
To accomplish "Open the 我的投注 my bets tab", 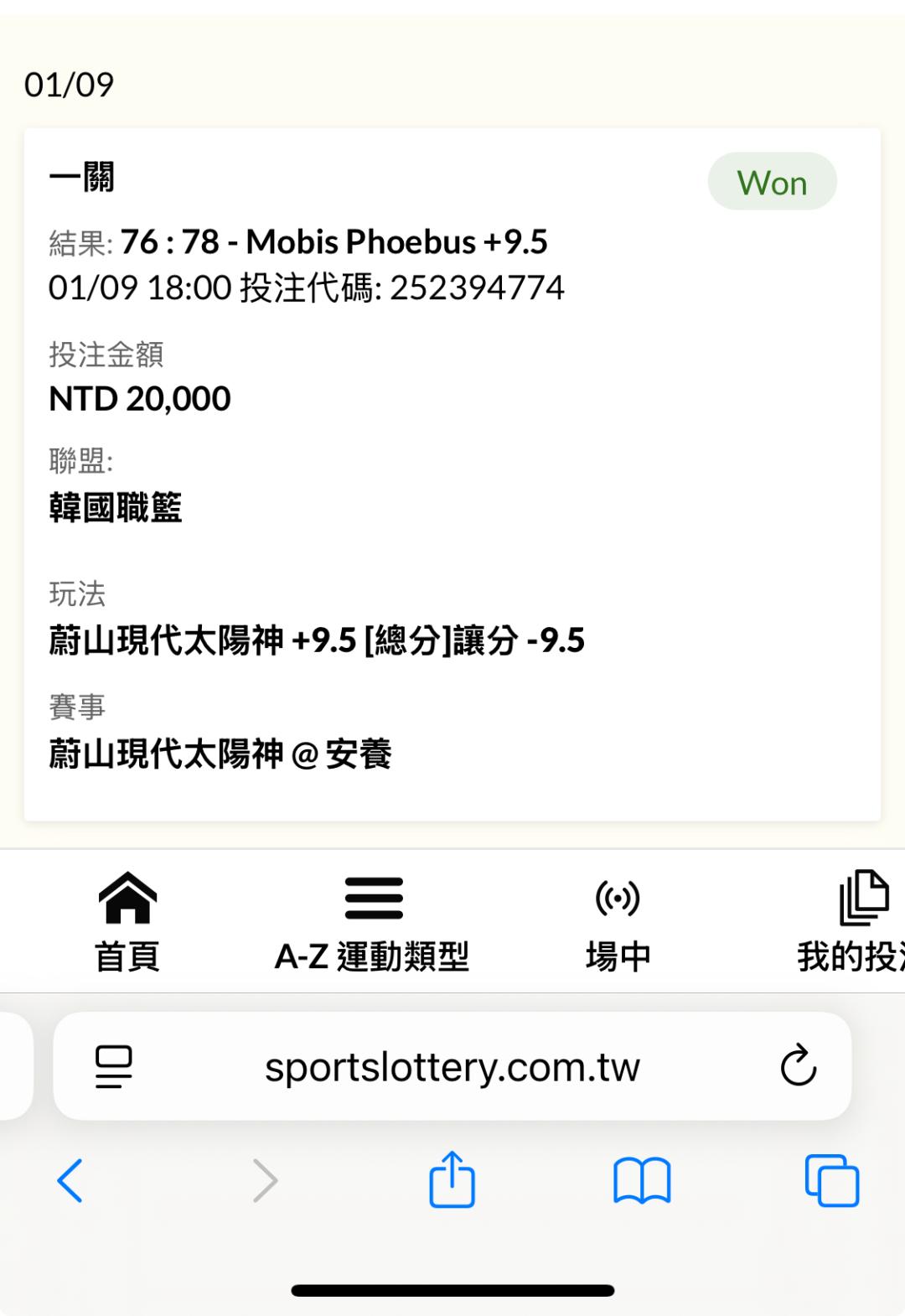I will click(x=855, y=922).
